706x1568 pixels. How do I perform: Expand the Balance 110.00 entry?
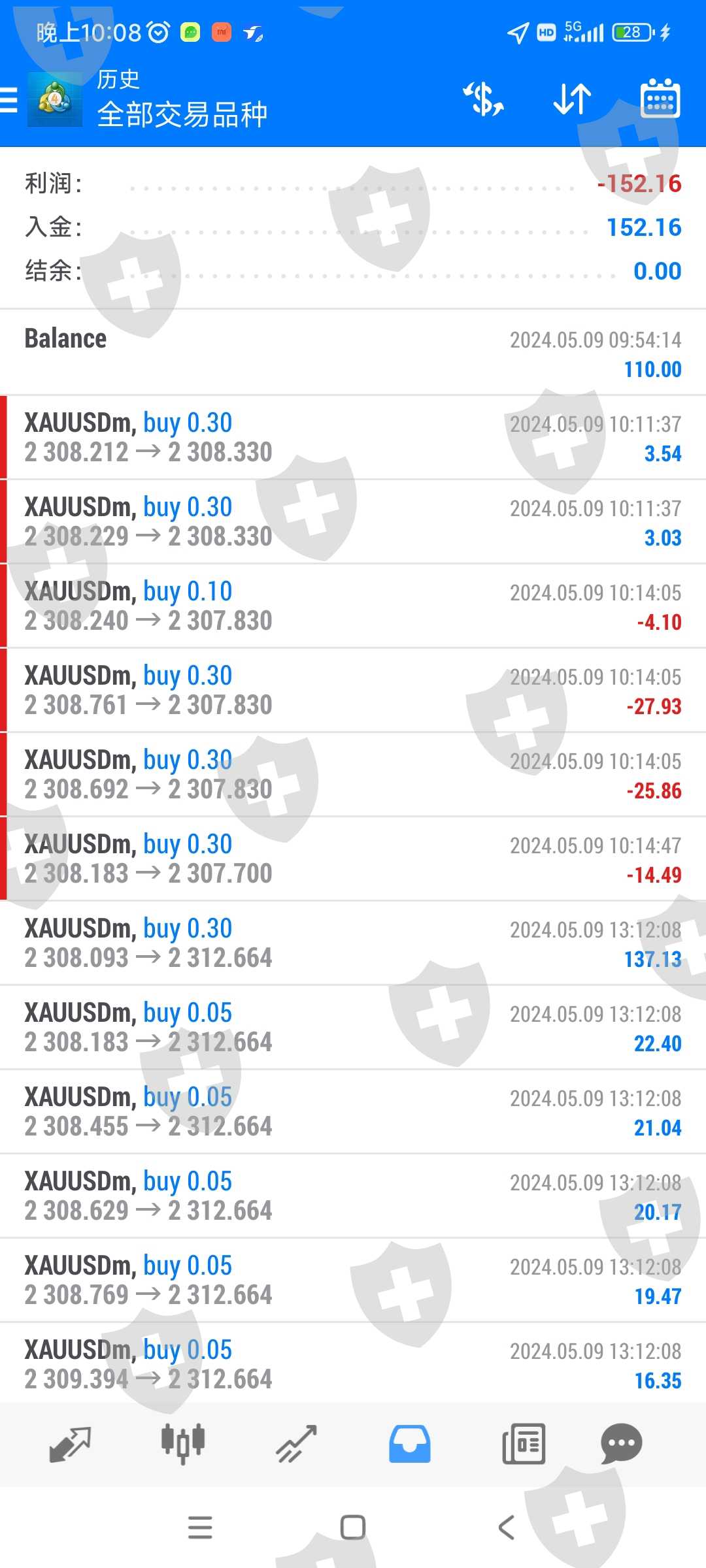point(353,353)
